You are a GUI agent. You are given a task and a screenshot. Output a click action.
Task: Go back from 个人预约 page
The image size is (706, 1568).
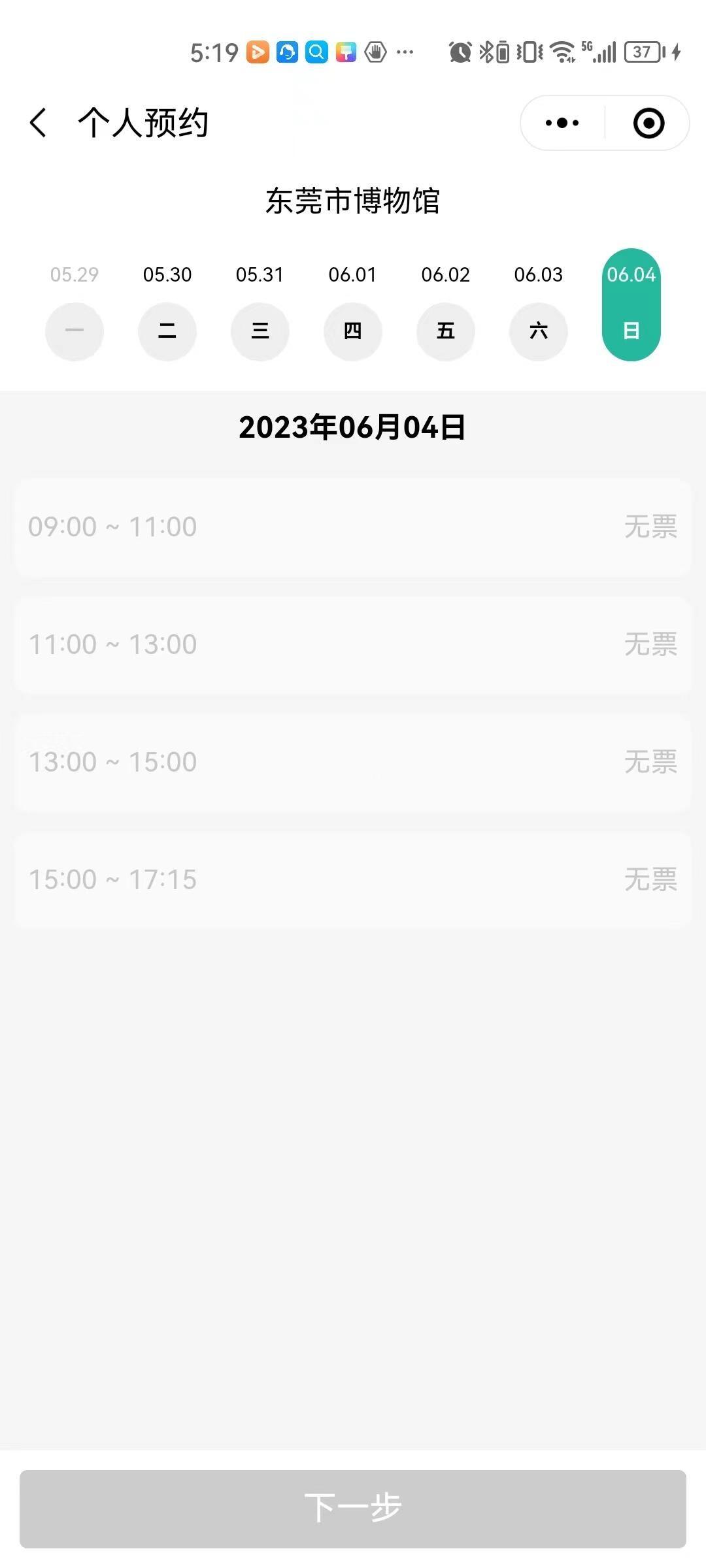click(39, 123)
